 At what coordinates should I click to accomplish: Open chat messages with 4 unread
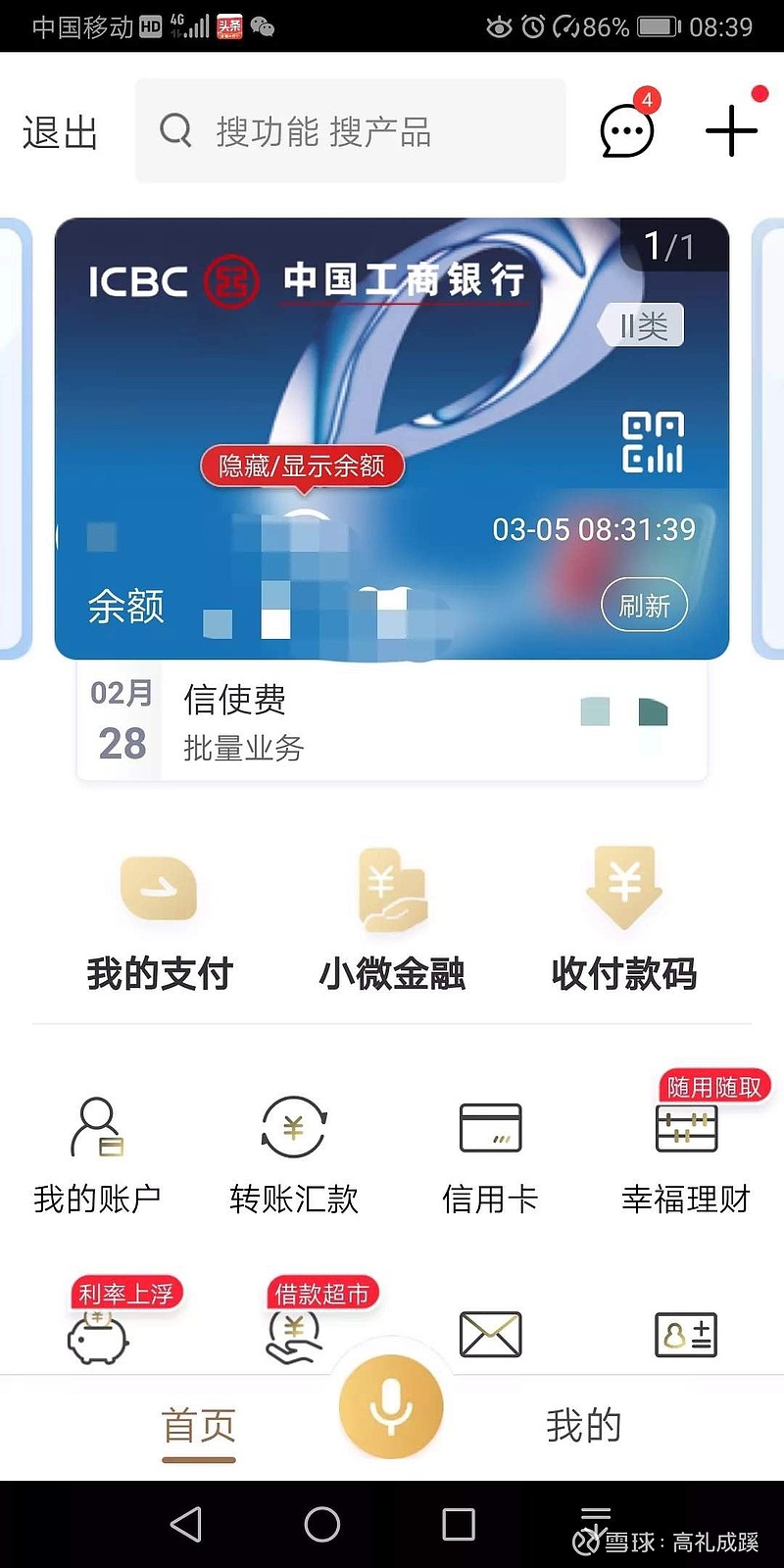625,128
